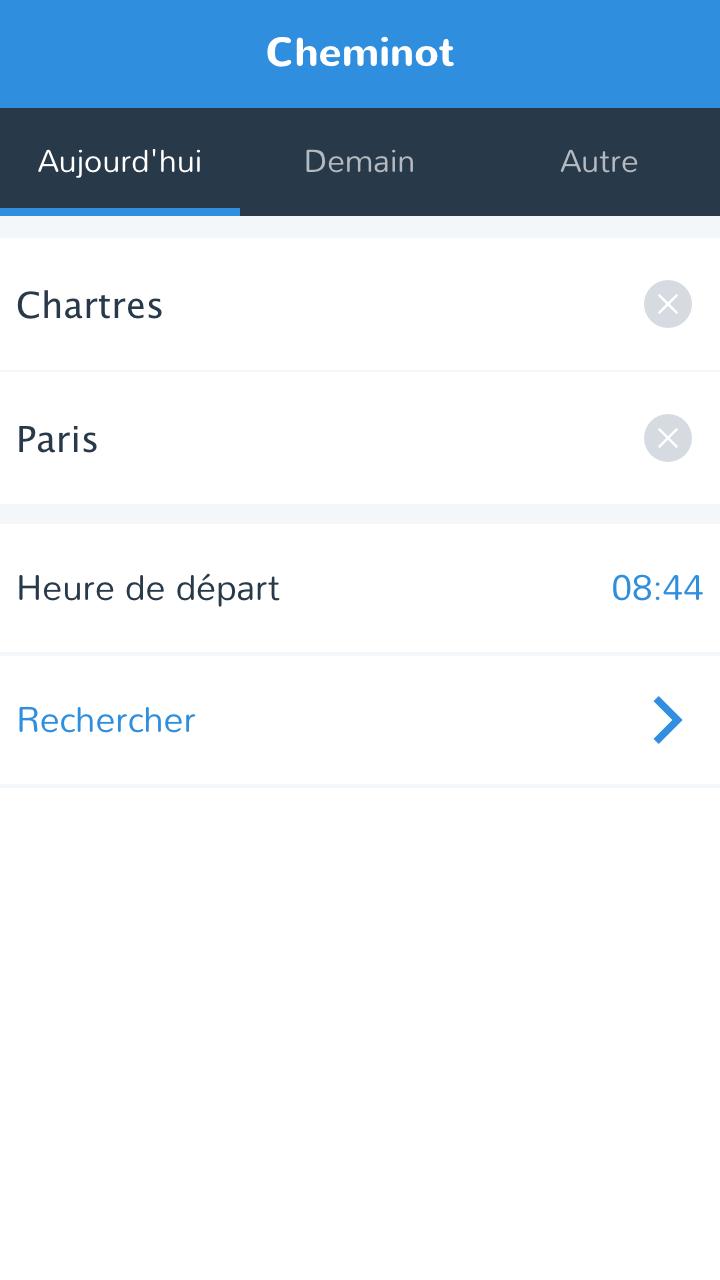Remove Paris using its clear icon
The width and height of the screenshot is (720, 1280).
tap(667, 438)
